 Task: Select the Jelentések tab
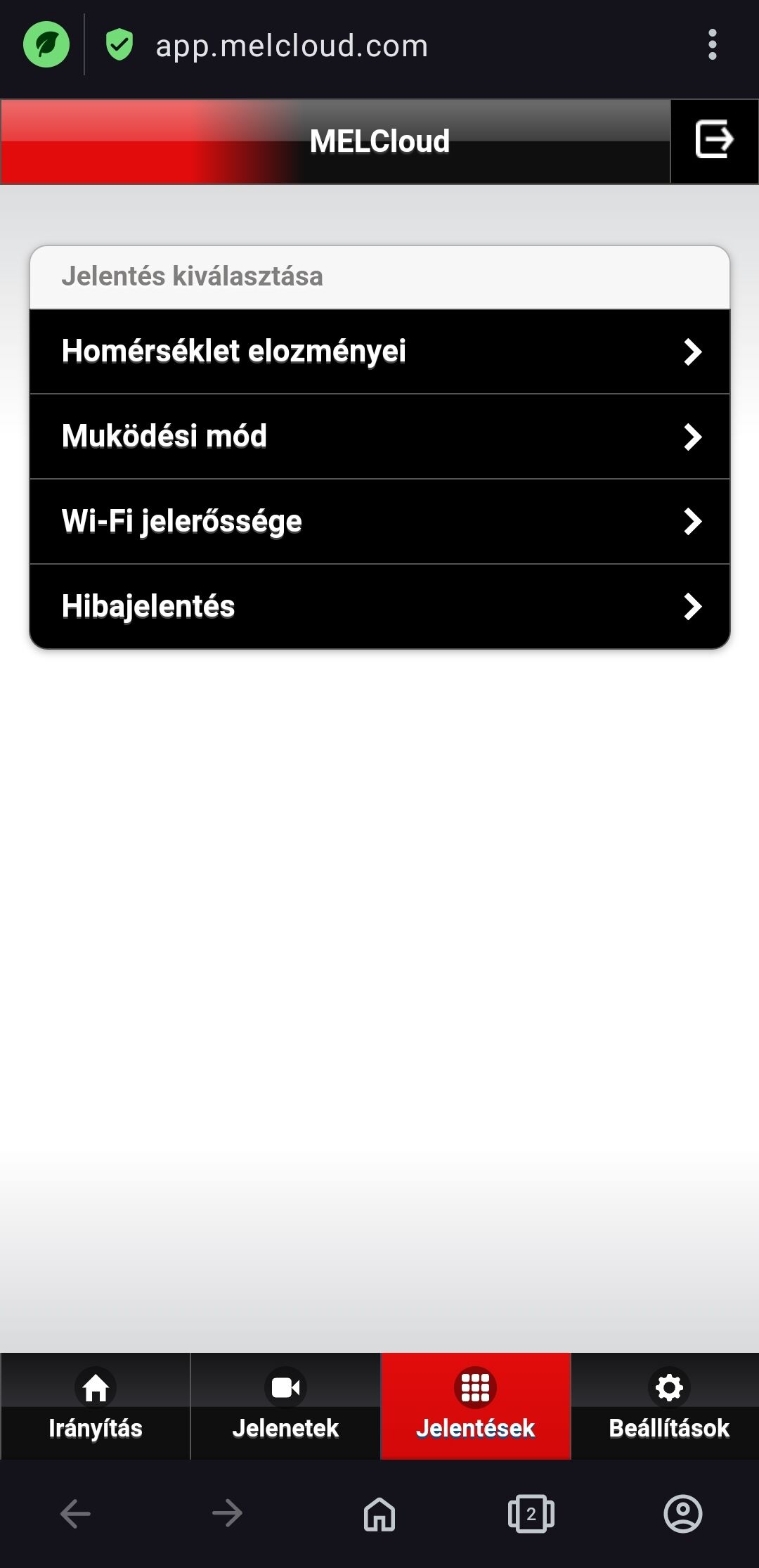tap(476, 1406)
